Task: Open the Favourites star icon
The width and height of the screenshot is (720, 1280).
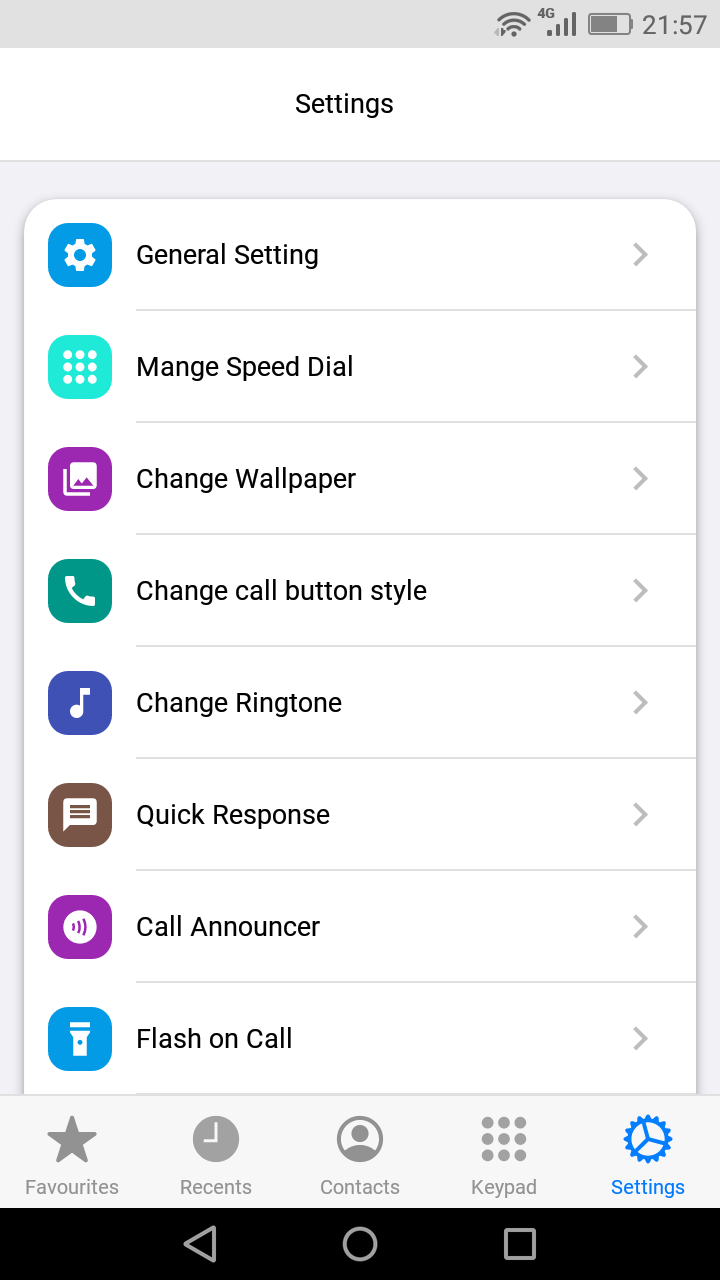Action: point(71,1138)
